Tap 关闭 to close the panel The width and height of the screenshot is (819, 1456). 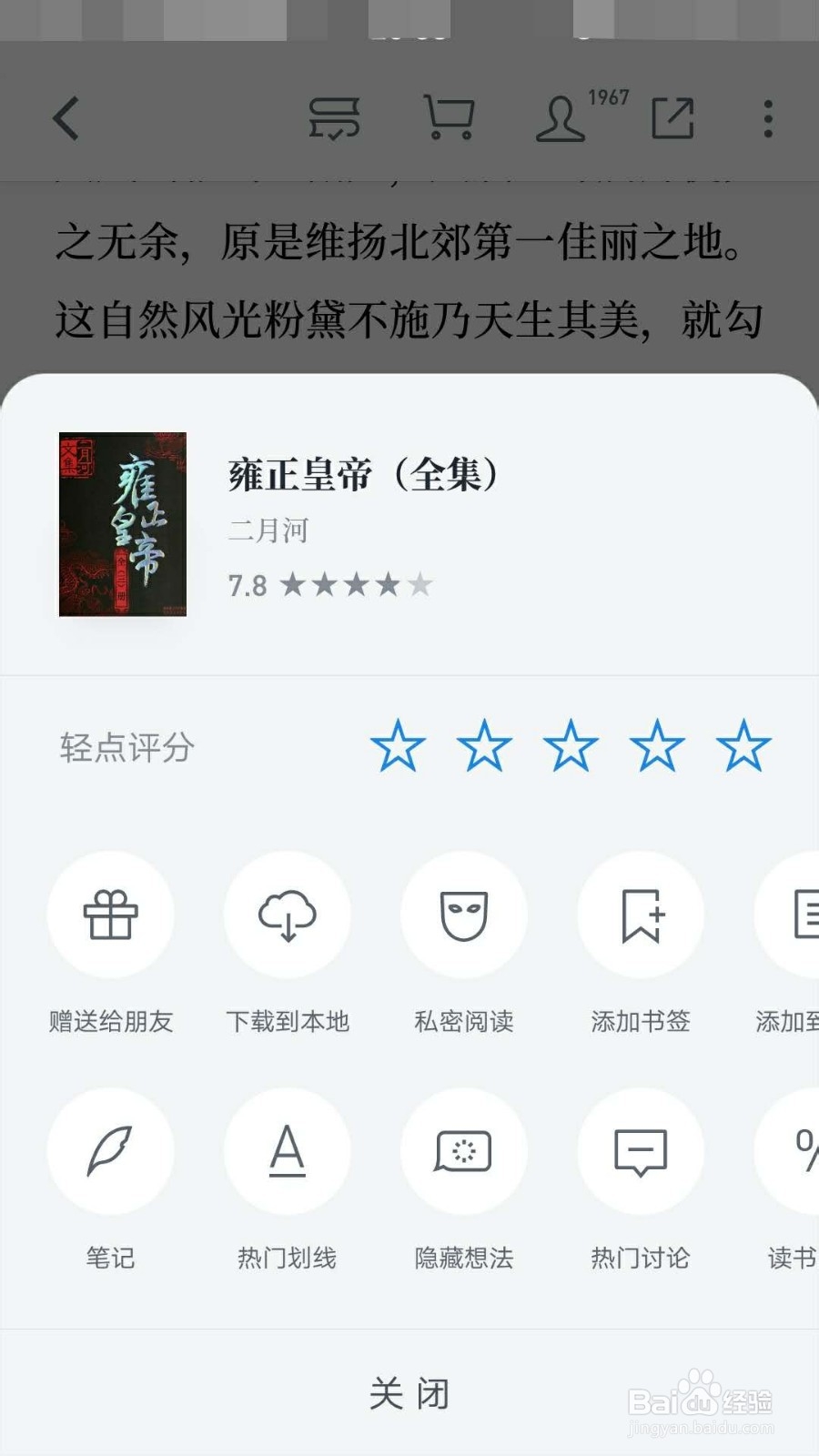(409, 1391)
